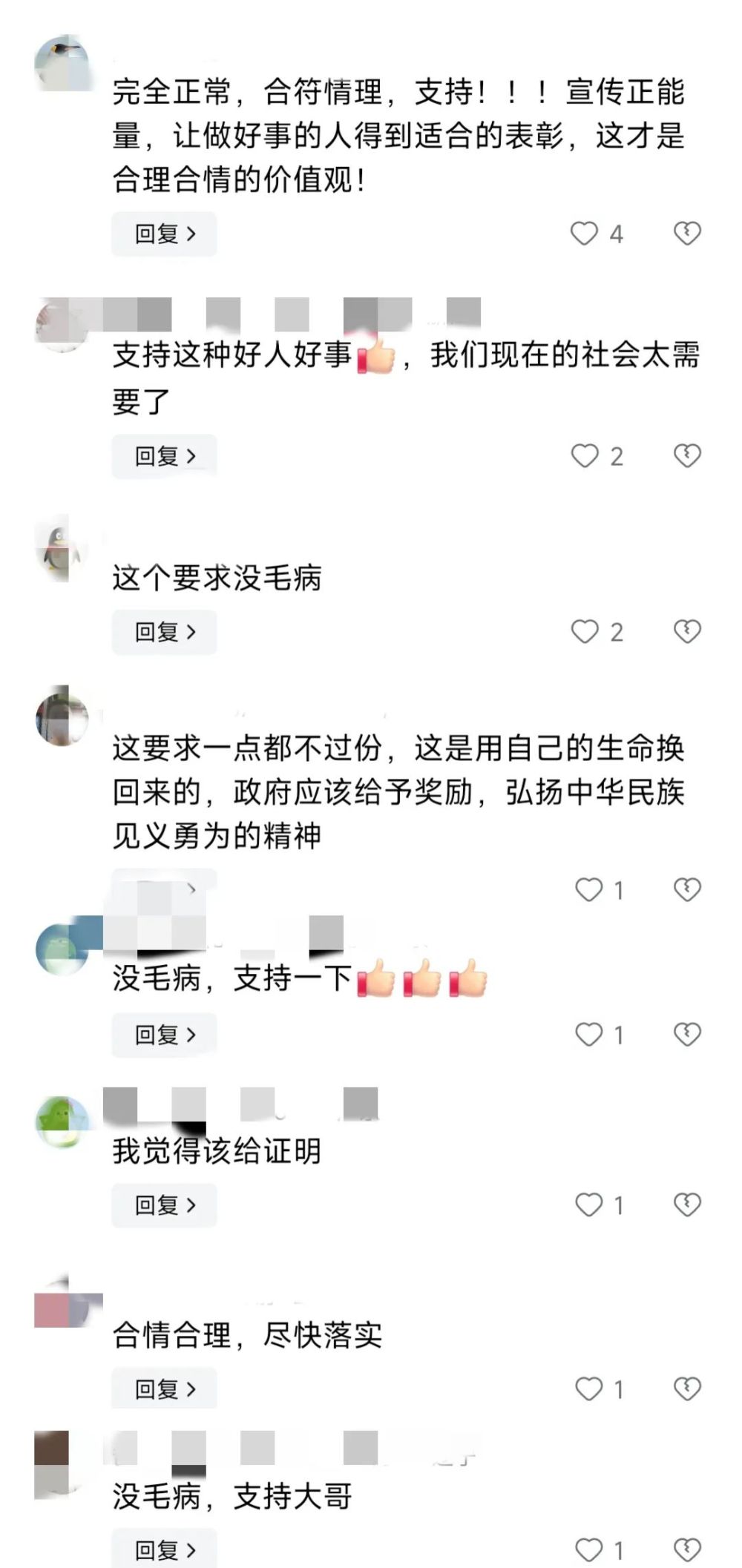Reply to the comment 支持这种好人好事
This screenshot has height=1568, width=742.
coord(164,455)
